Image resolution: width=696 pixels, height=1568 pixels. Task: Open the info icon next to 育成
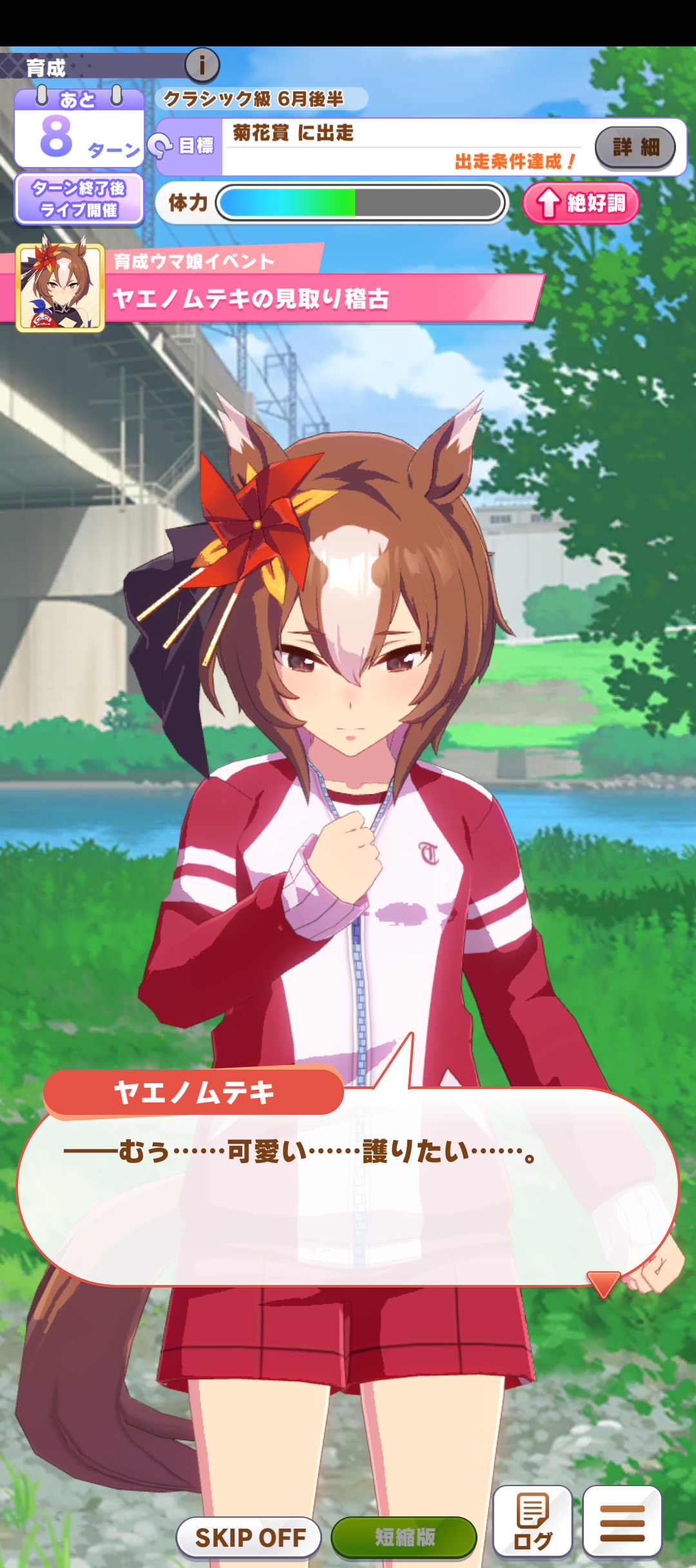[x=202, y=65]
